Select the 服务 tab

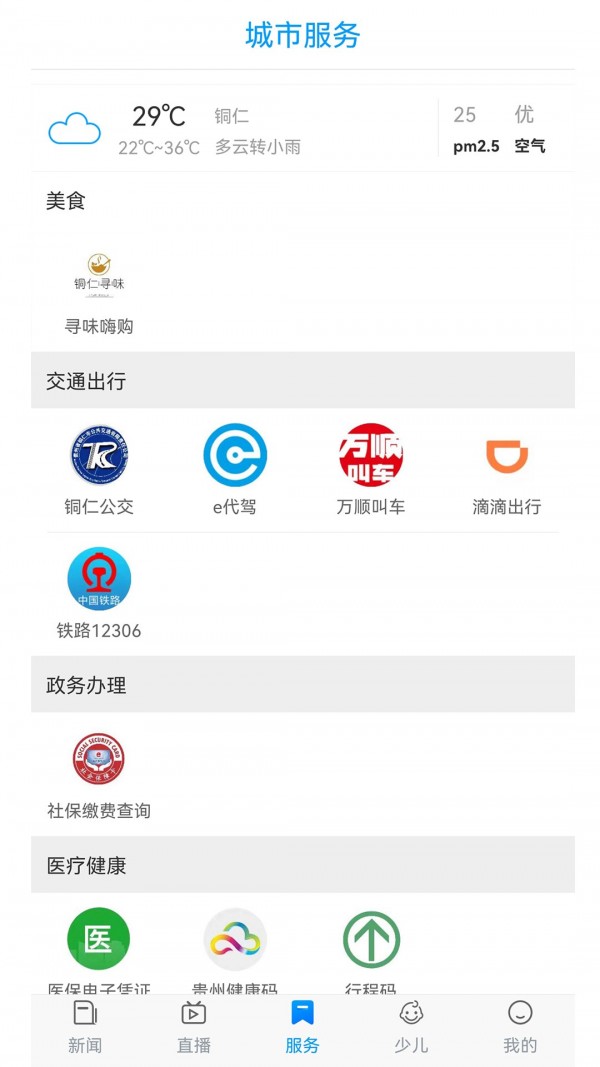pyautogui.click(x=302, y=1029)
